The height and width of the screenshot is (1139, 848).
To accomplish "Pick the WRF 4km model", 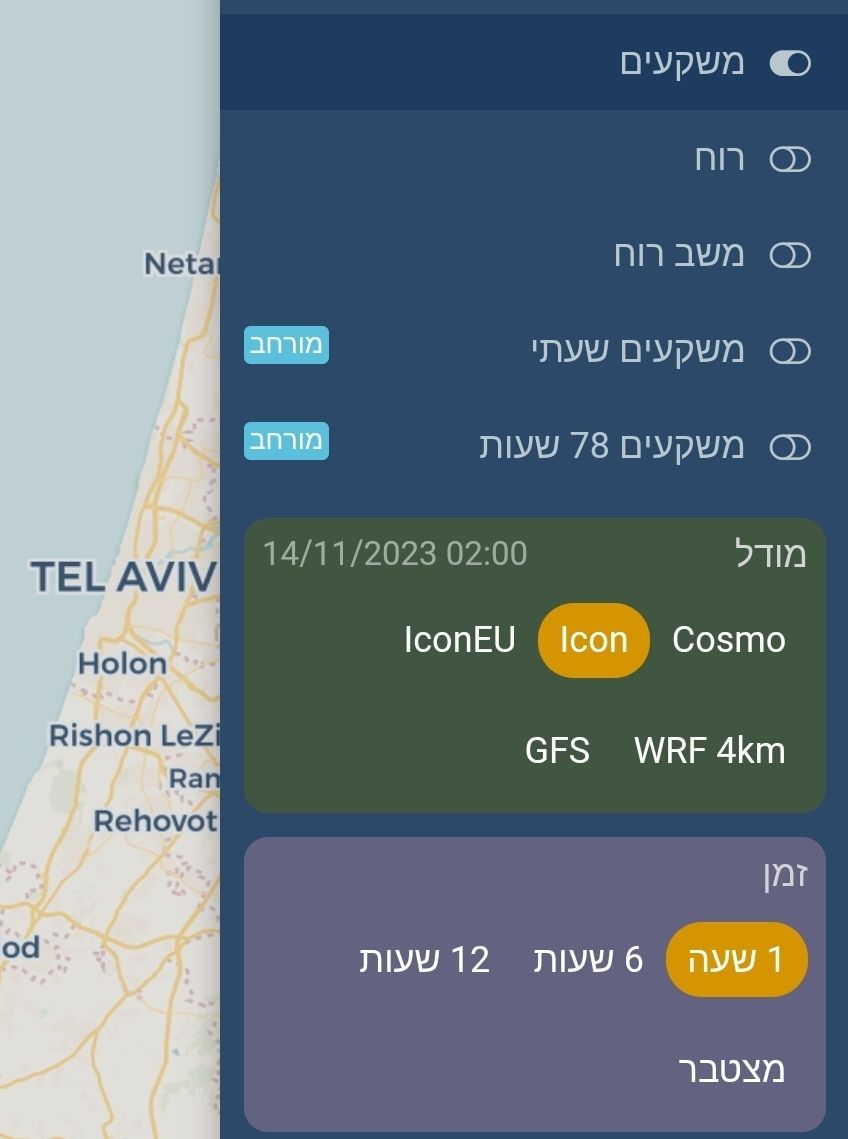I will pyautogui.click(x=709, y=750).
